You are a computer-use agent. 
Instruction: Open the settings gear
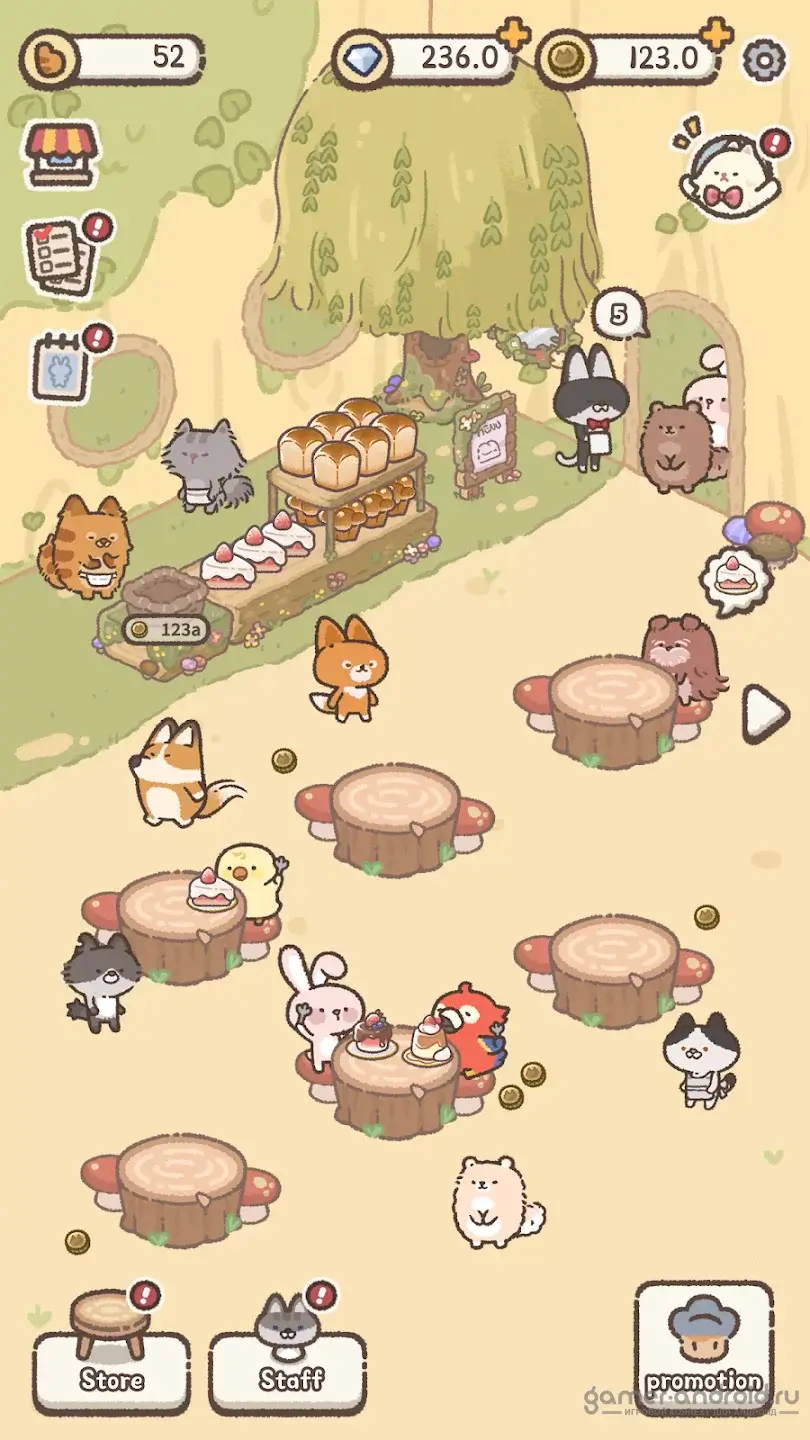point(764,60)
